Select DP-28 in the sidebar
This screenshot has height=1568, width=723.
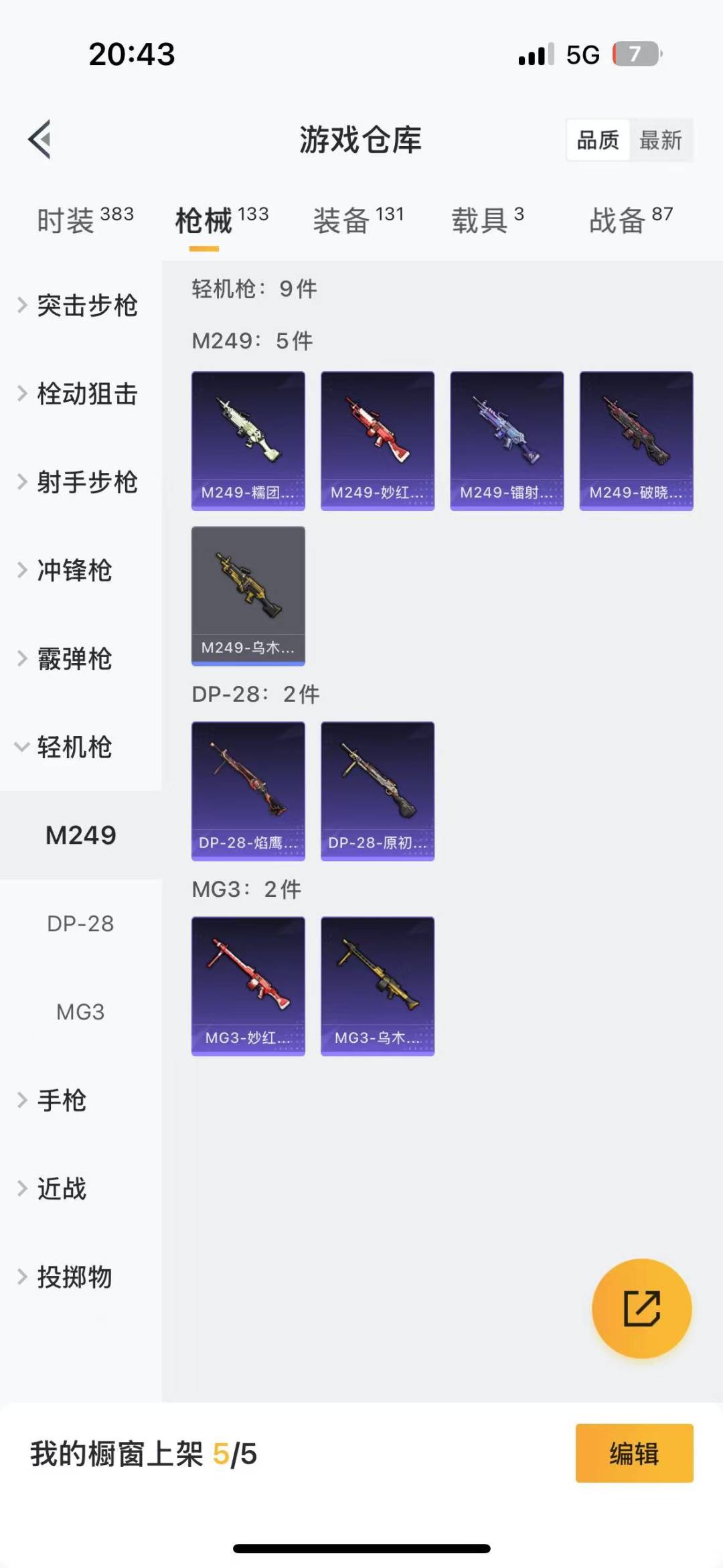point(80,924)
